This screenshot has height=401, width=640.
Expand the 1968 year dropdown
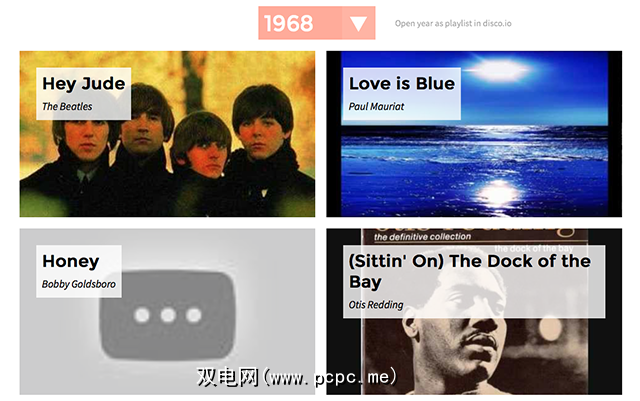tap(357, 23)
